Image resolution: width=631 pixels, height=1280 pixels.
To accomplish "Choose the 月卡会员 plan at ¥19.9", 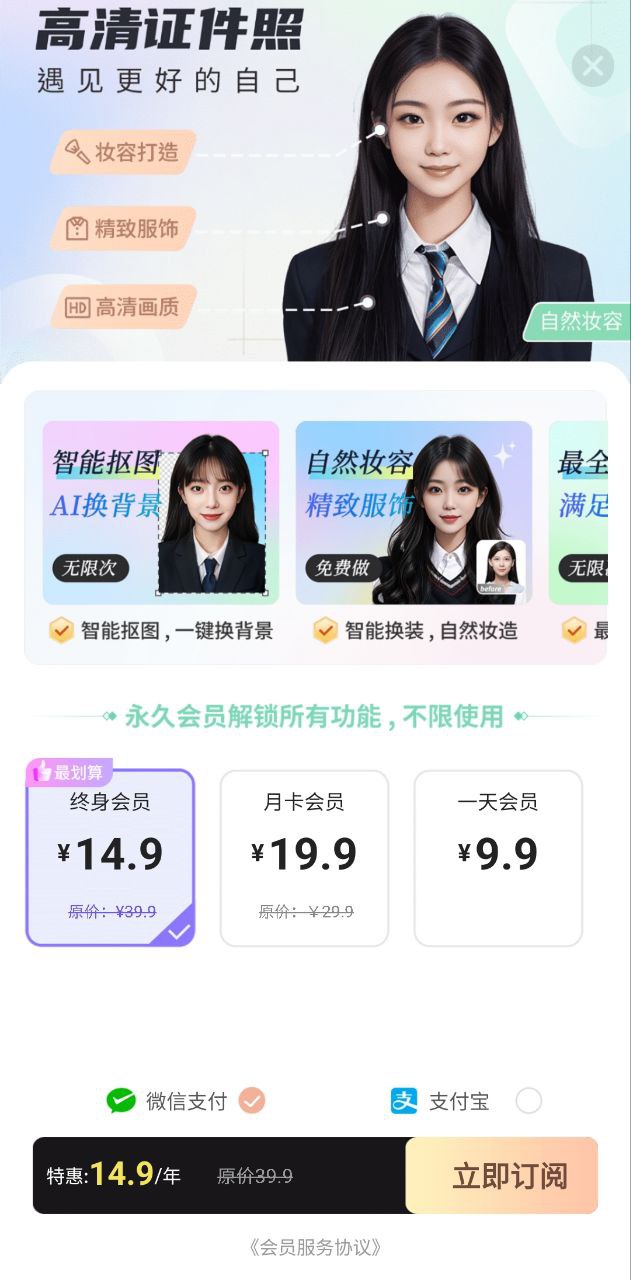I will (x=304, y=857).
